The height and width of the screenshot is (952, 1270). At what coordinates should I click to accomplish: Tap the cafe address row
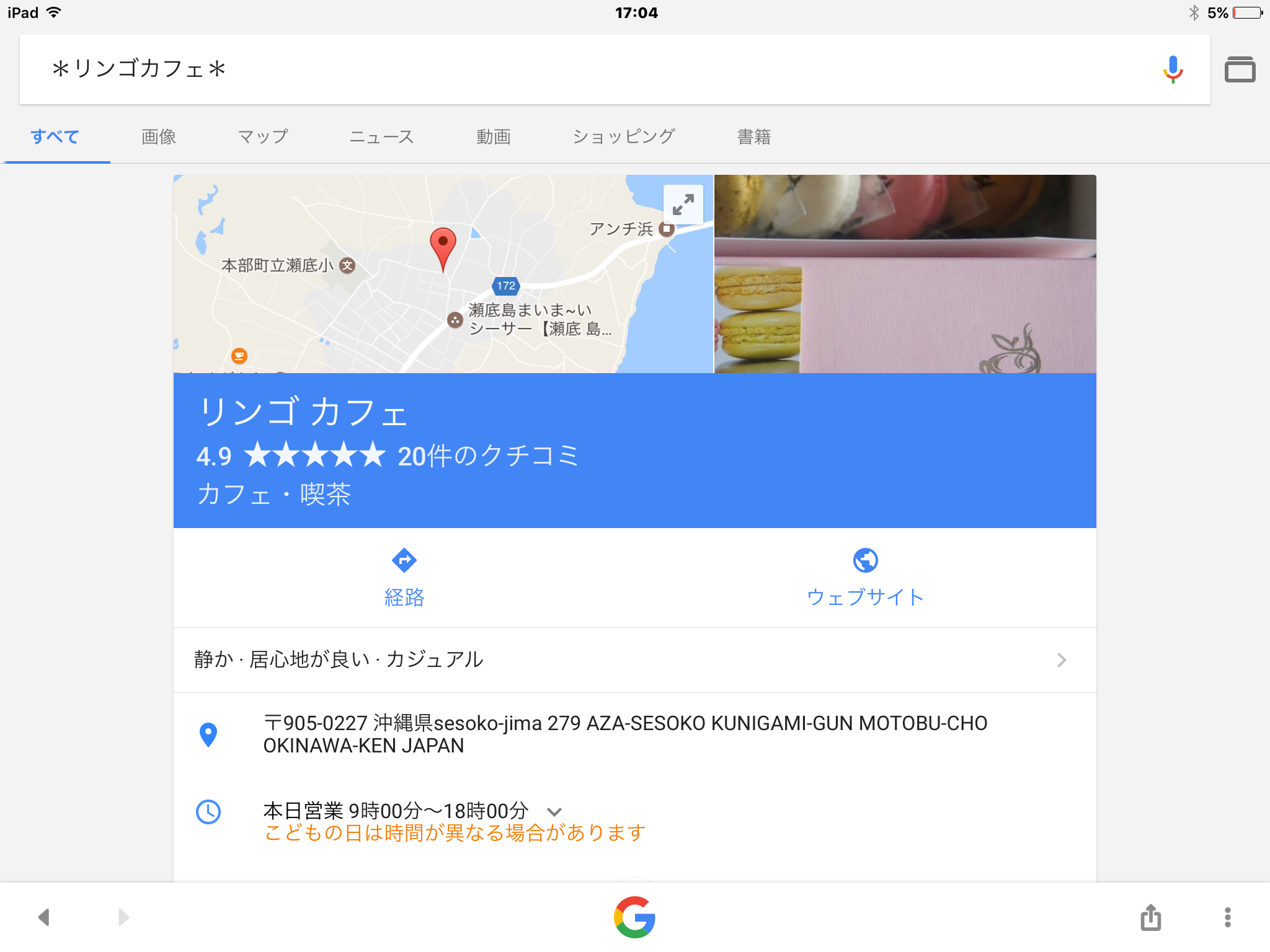pos(624,734)
